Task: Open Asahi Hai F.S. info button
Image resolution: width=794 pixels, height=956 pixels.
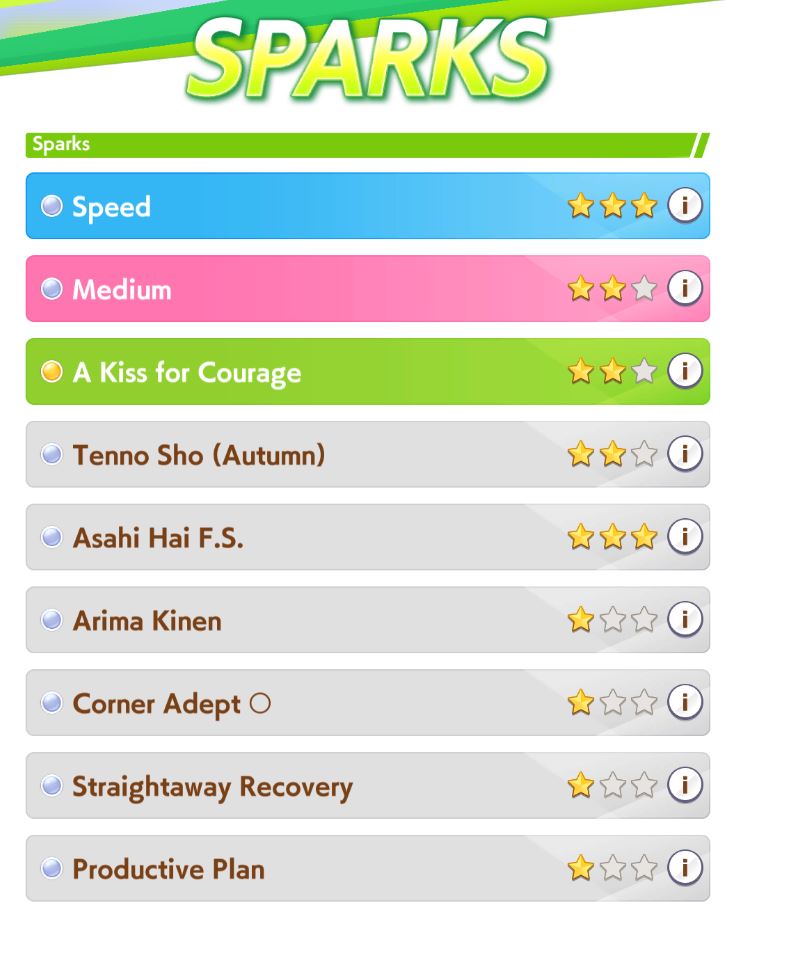Action: (685, 537)
